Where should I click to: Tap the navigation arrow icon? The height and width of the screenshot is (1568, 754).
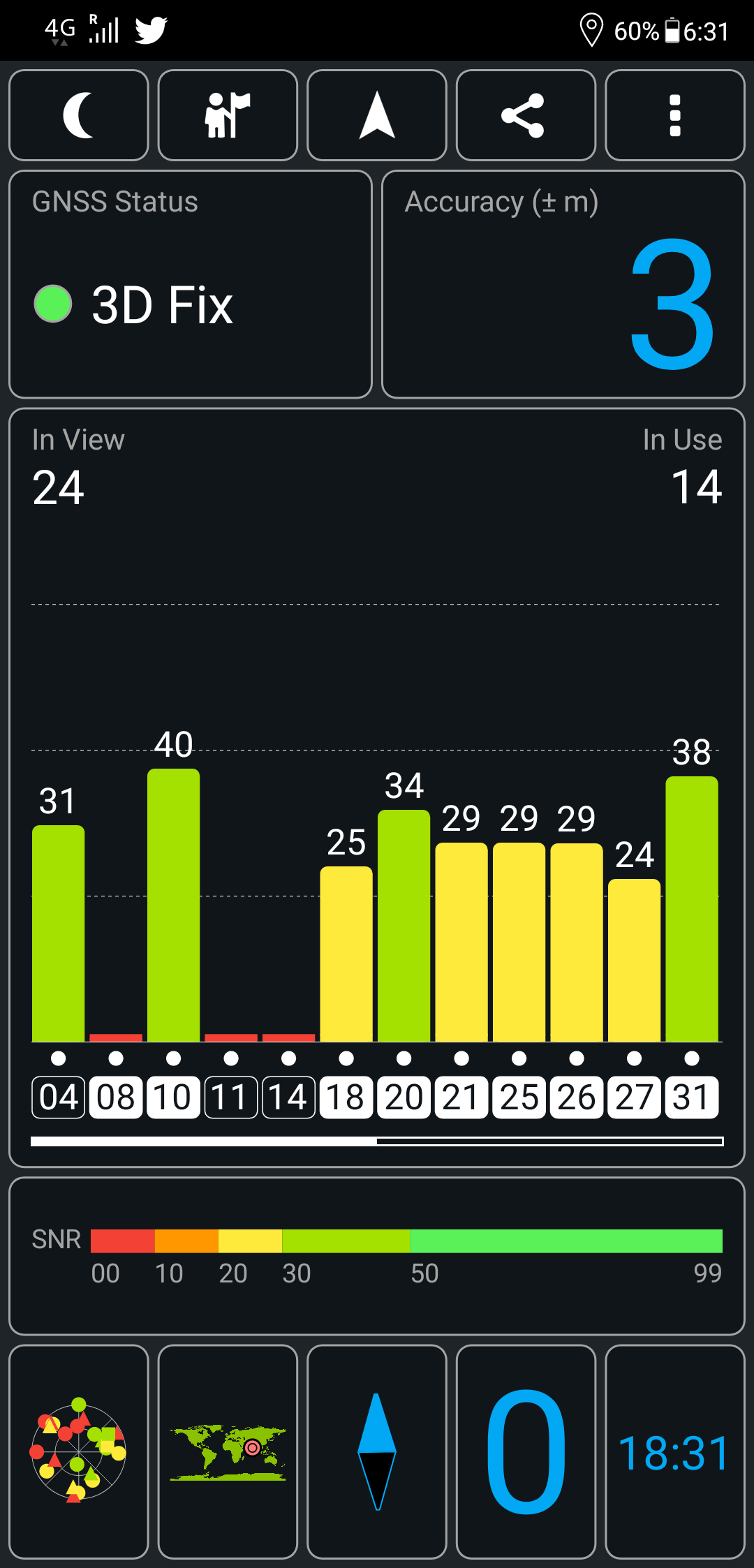coord(377,115)
